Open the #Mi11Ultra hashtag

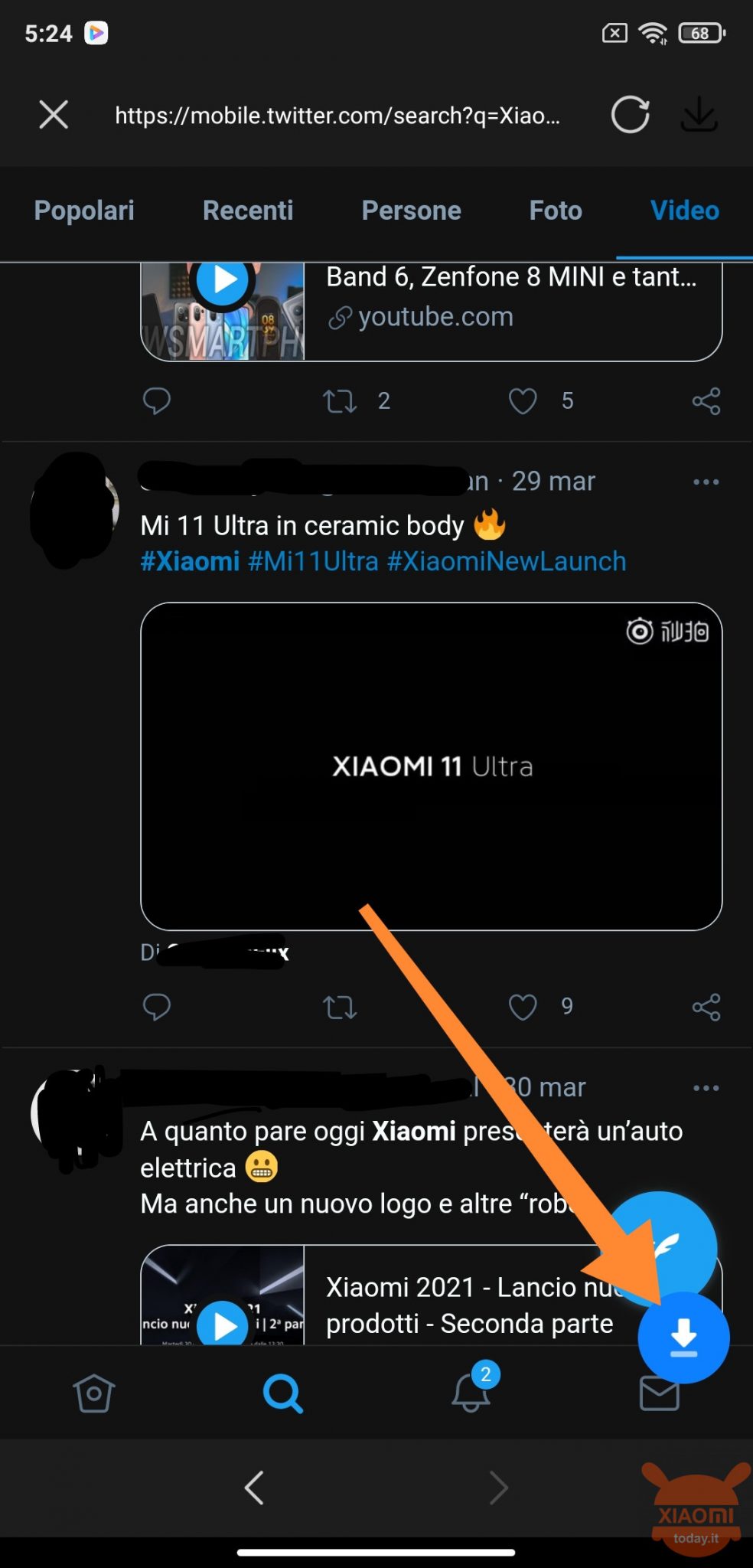tap(313, 561)
